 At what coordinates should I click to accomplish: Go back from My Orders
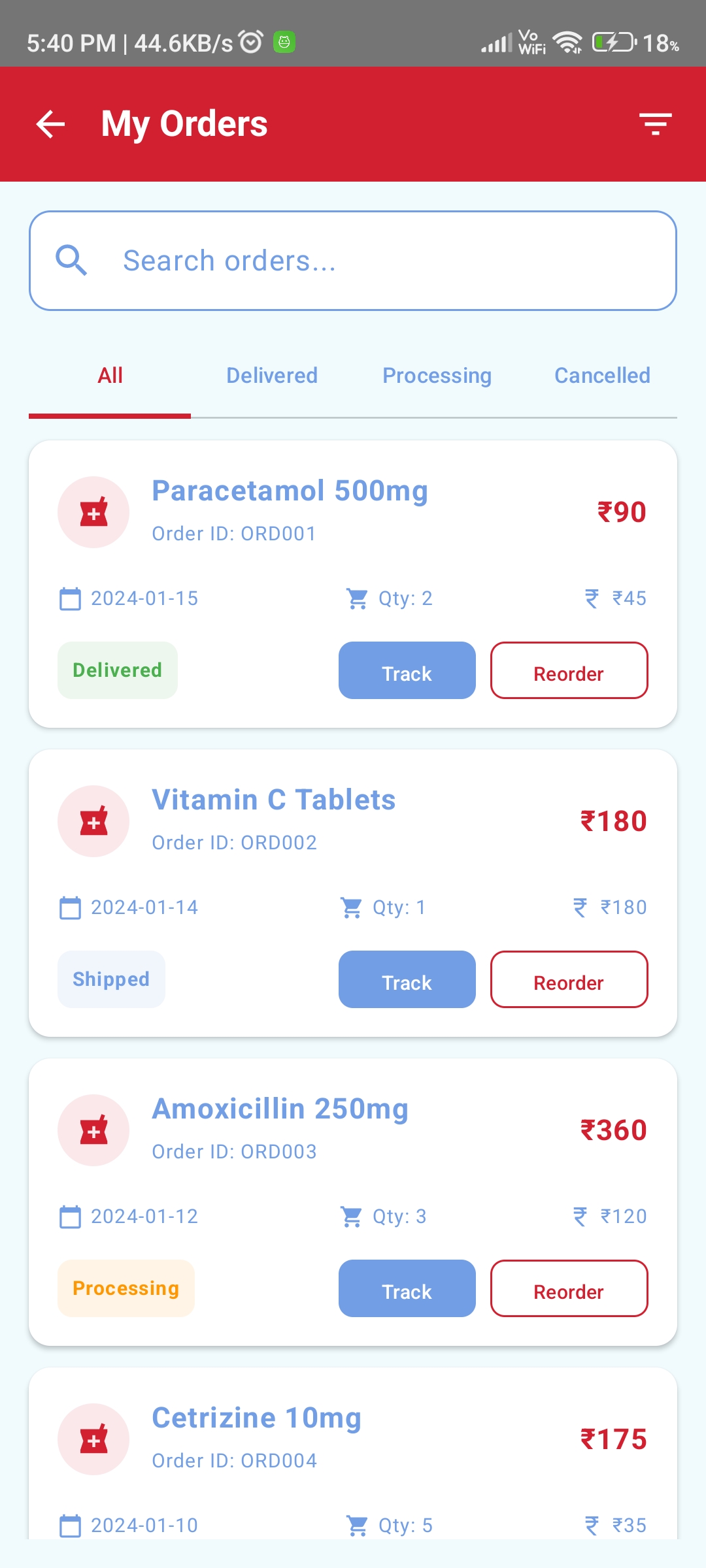click(51, 124)
